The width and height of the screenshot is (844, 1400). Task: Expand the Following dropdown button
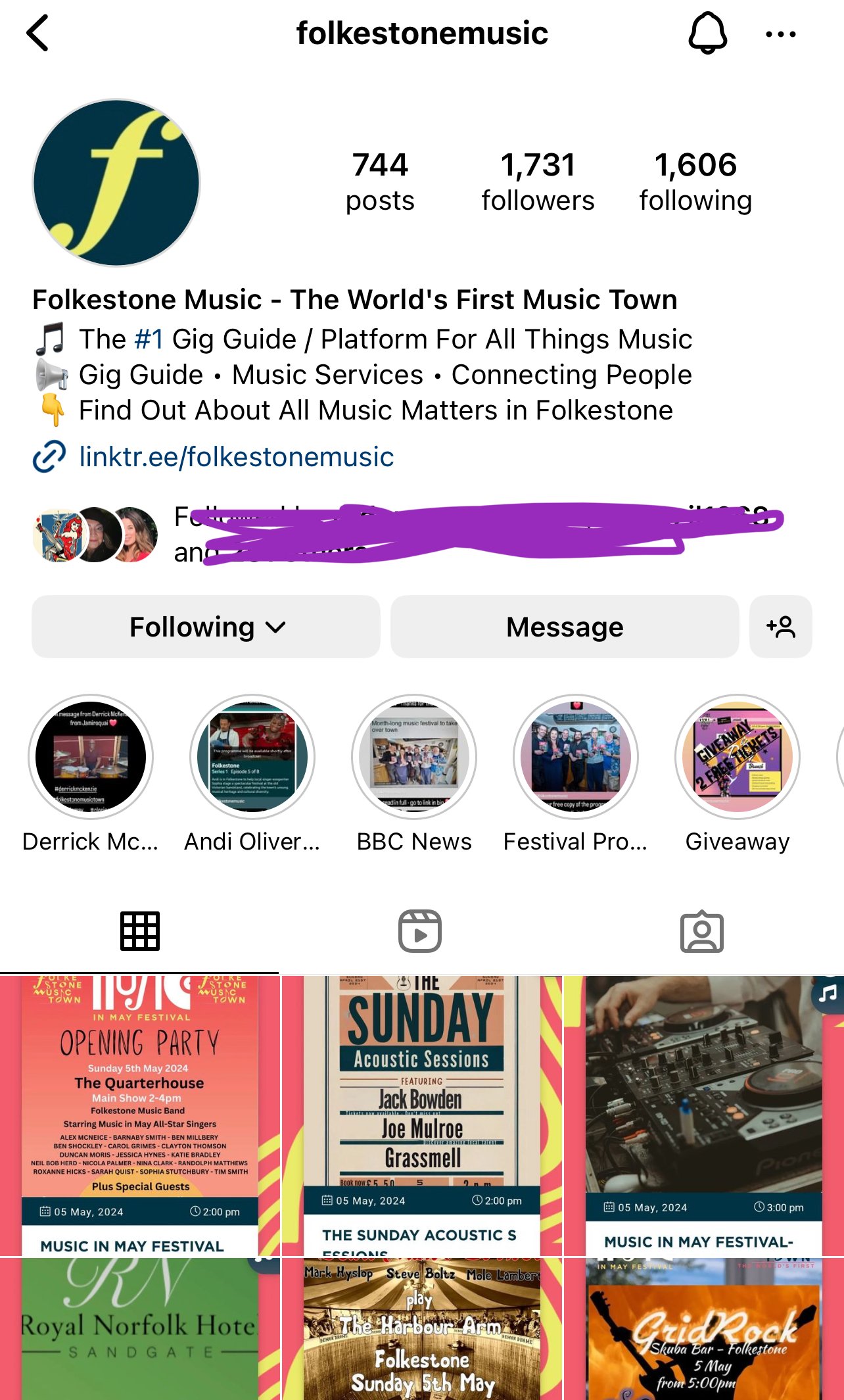(206, 627)
